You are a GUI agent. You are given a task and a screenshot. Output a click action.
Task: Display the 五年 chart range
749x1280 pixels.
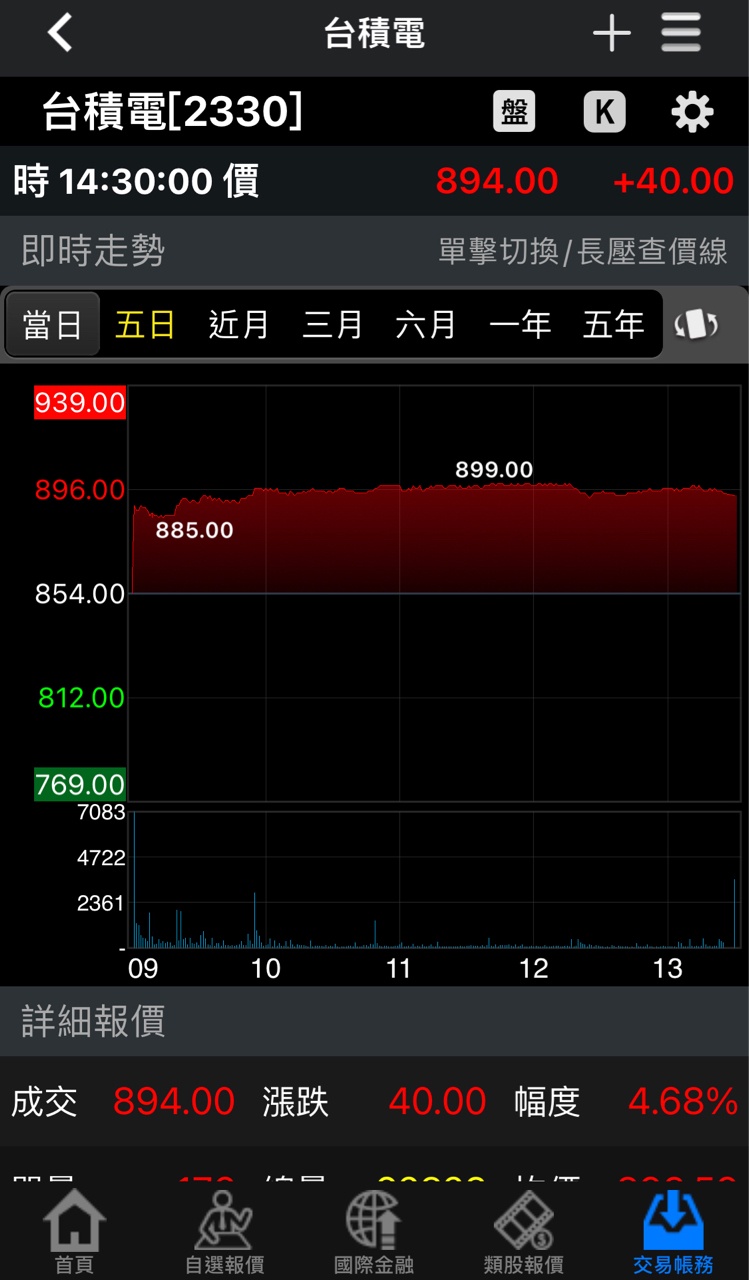pyautogui.click(x=613, y=324)
